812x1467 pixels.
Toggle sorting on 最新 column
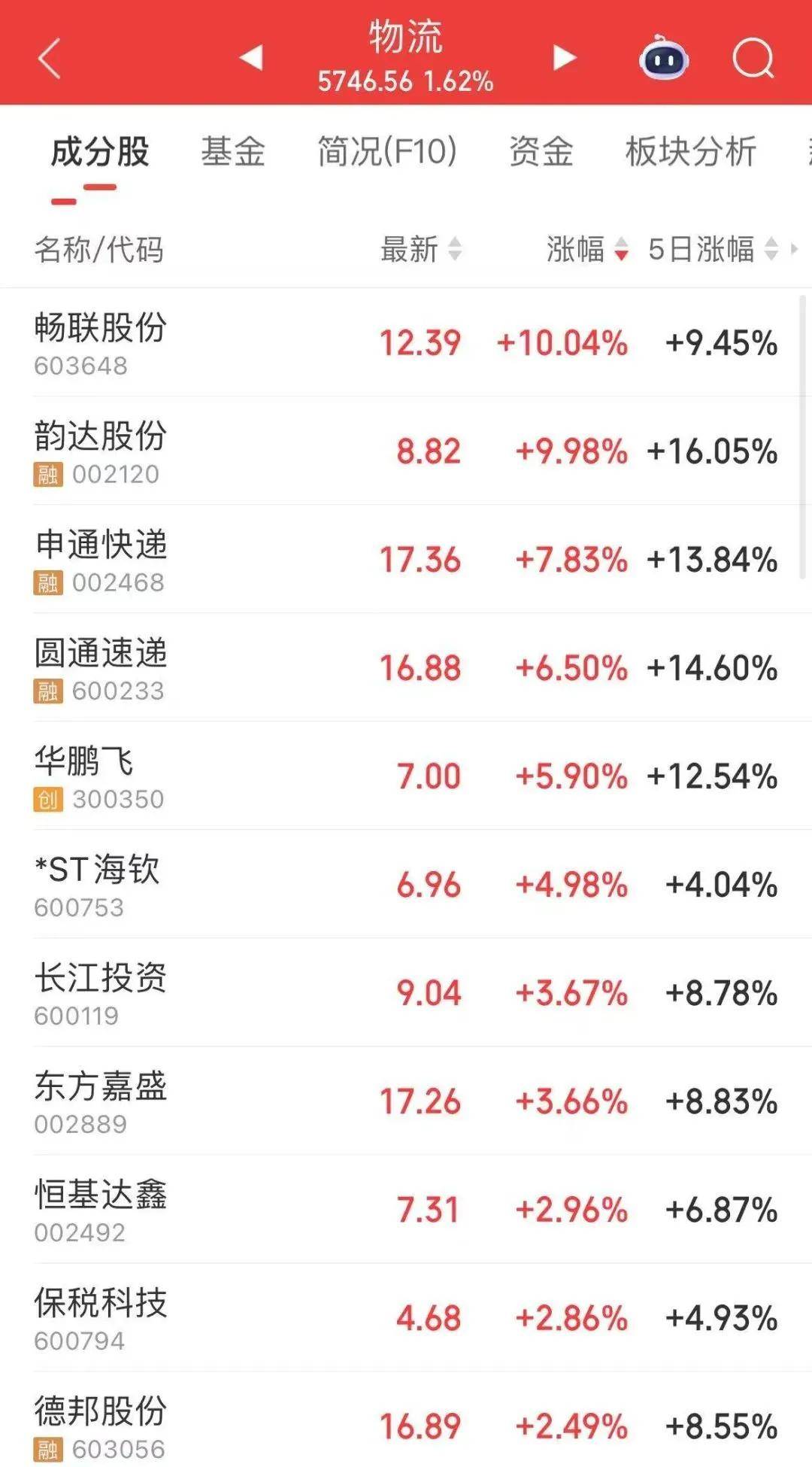click(x=410, y=251)
